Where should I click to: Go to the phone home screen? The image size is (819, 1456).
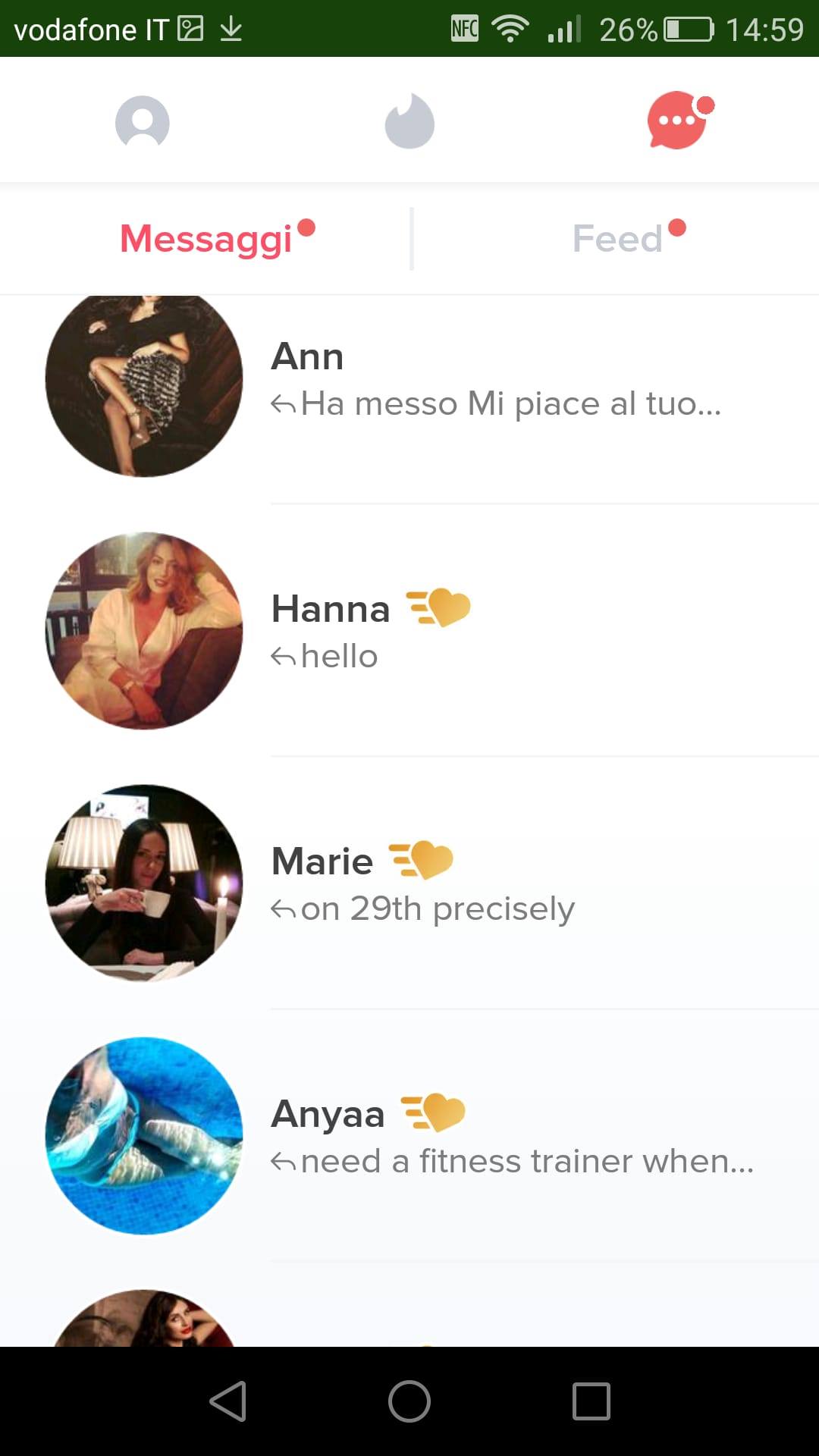[x=409, y=1401]
